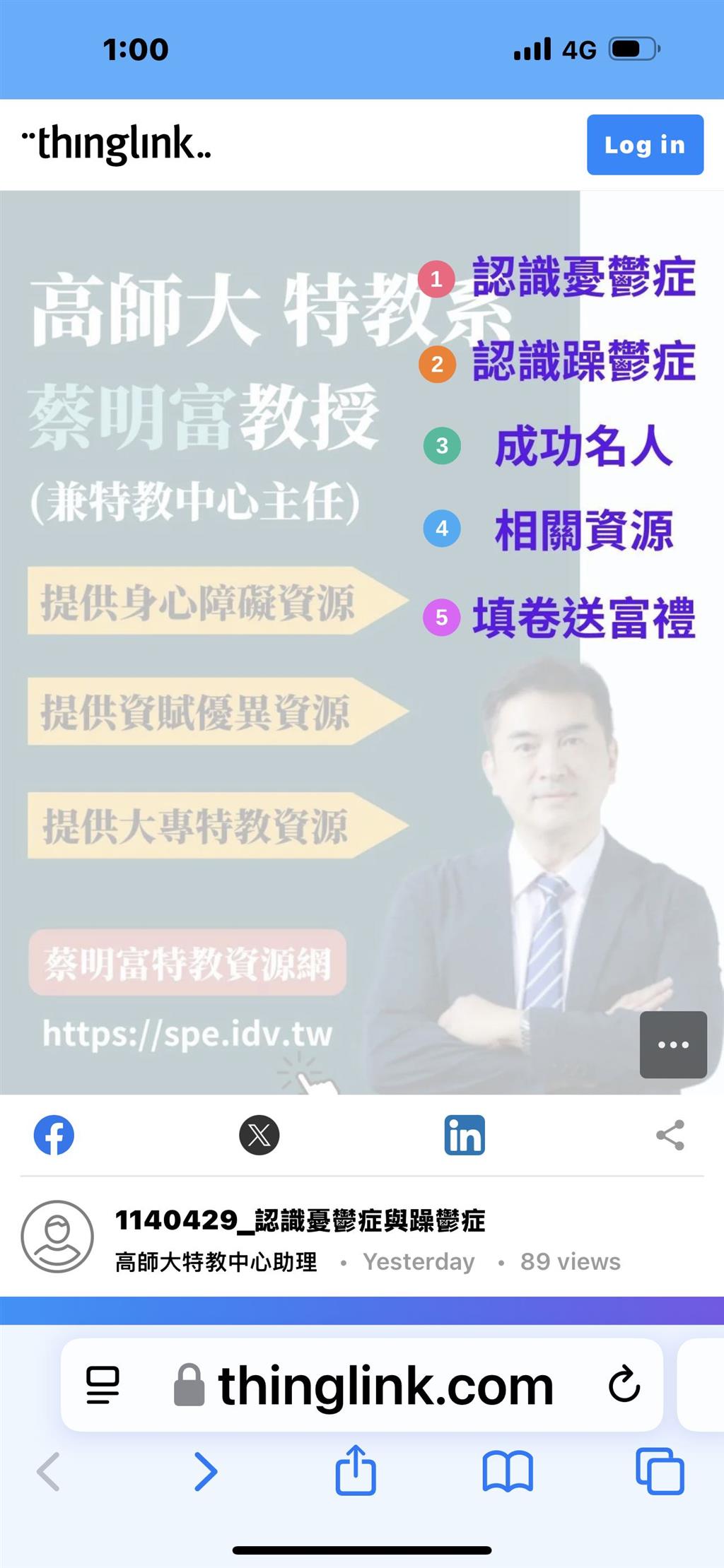Share to X (Twitter)
The image size is (724, 1568).
pos(259,1136)
